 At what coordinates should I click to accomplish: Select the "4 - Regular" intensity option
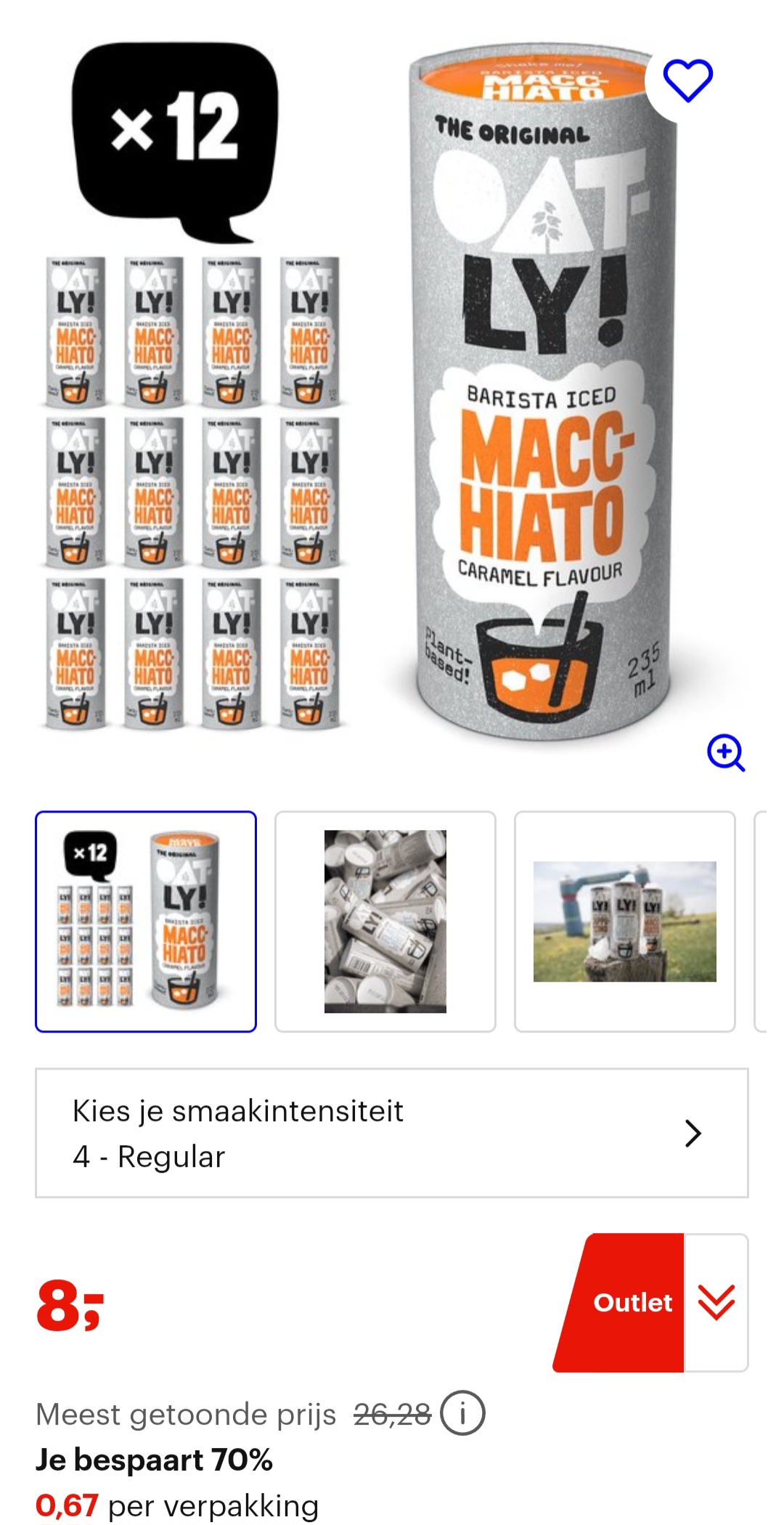149,1158
